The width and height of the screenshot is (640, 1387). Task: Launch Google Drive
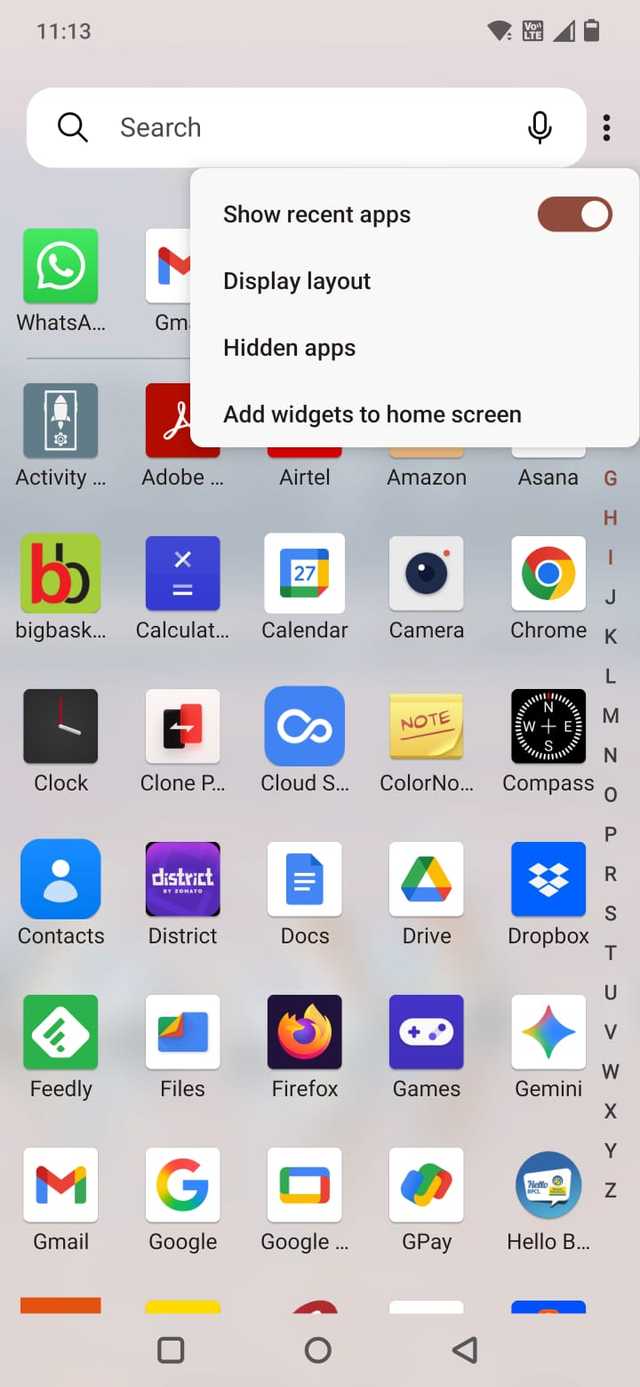tap(426, 880)
